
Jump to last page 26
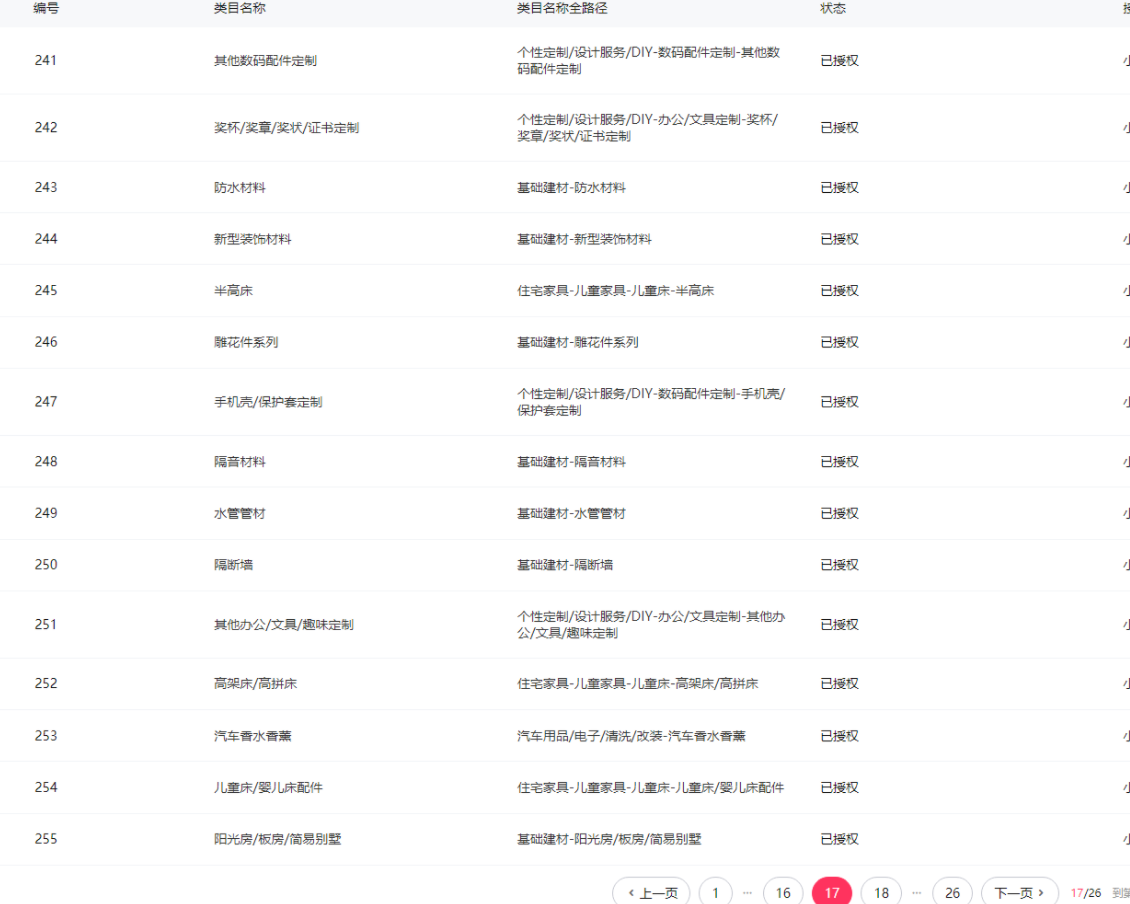(952, 892)
